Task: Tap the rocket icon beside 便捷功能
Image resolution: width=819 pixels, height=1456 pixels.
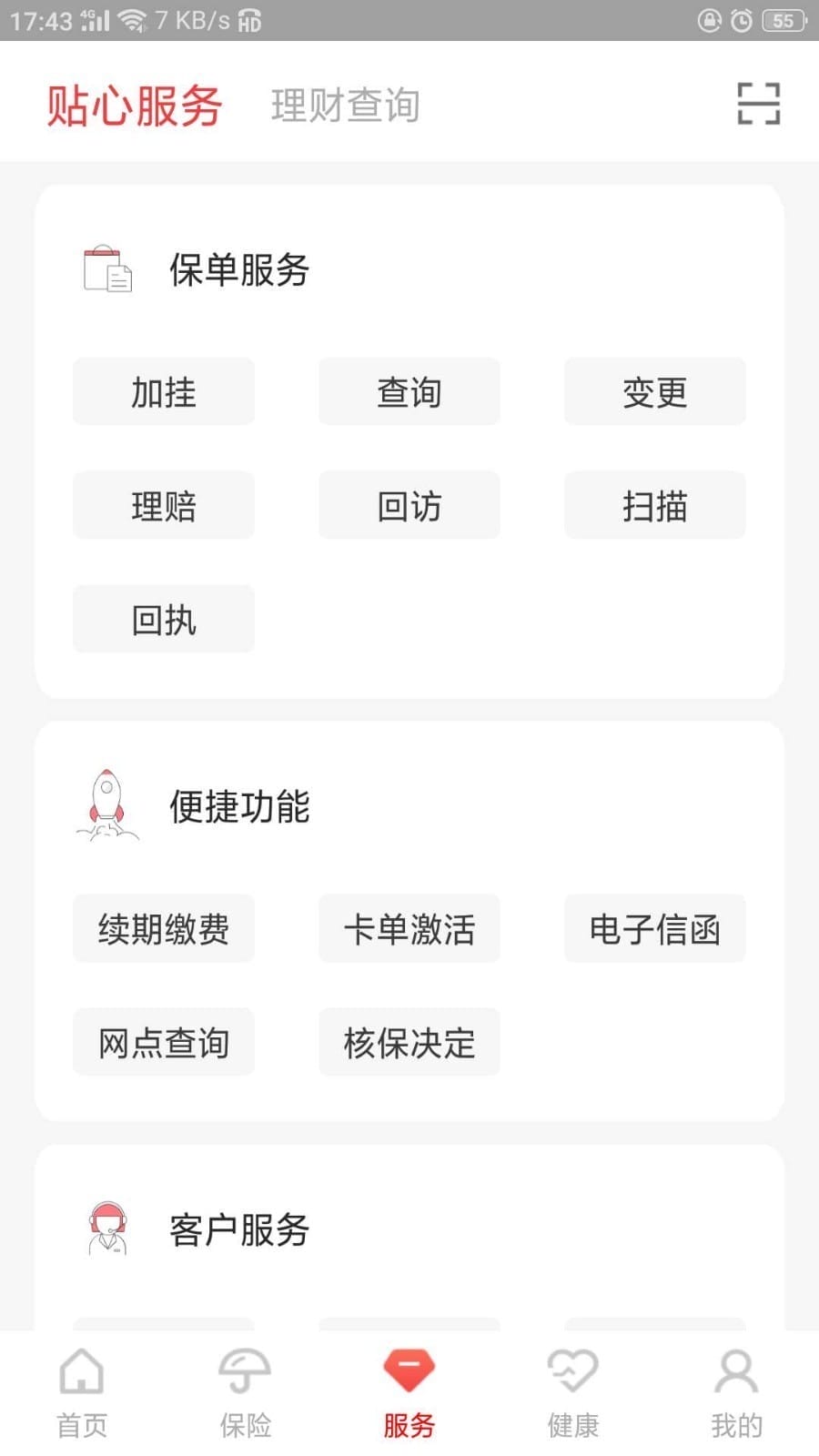Action: point(105,805)
